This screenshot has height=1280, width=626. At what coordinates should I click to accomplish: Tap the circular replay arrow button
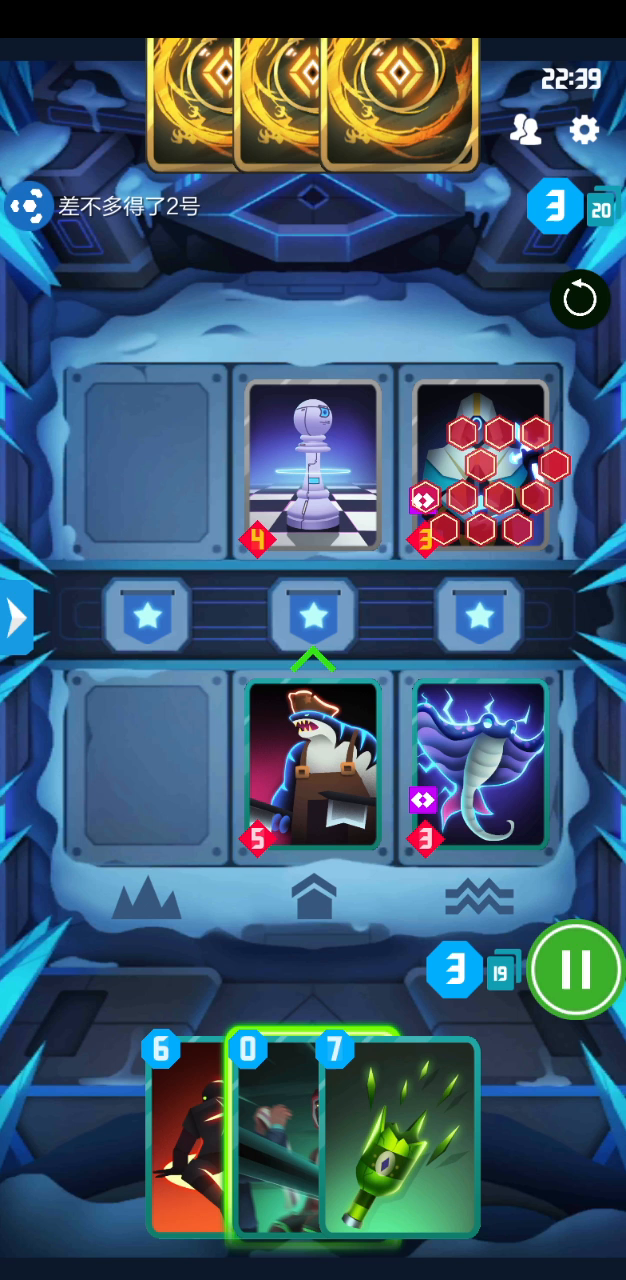580,299
